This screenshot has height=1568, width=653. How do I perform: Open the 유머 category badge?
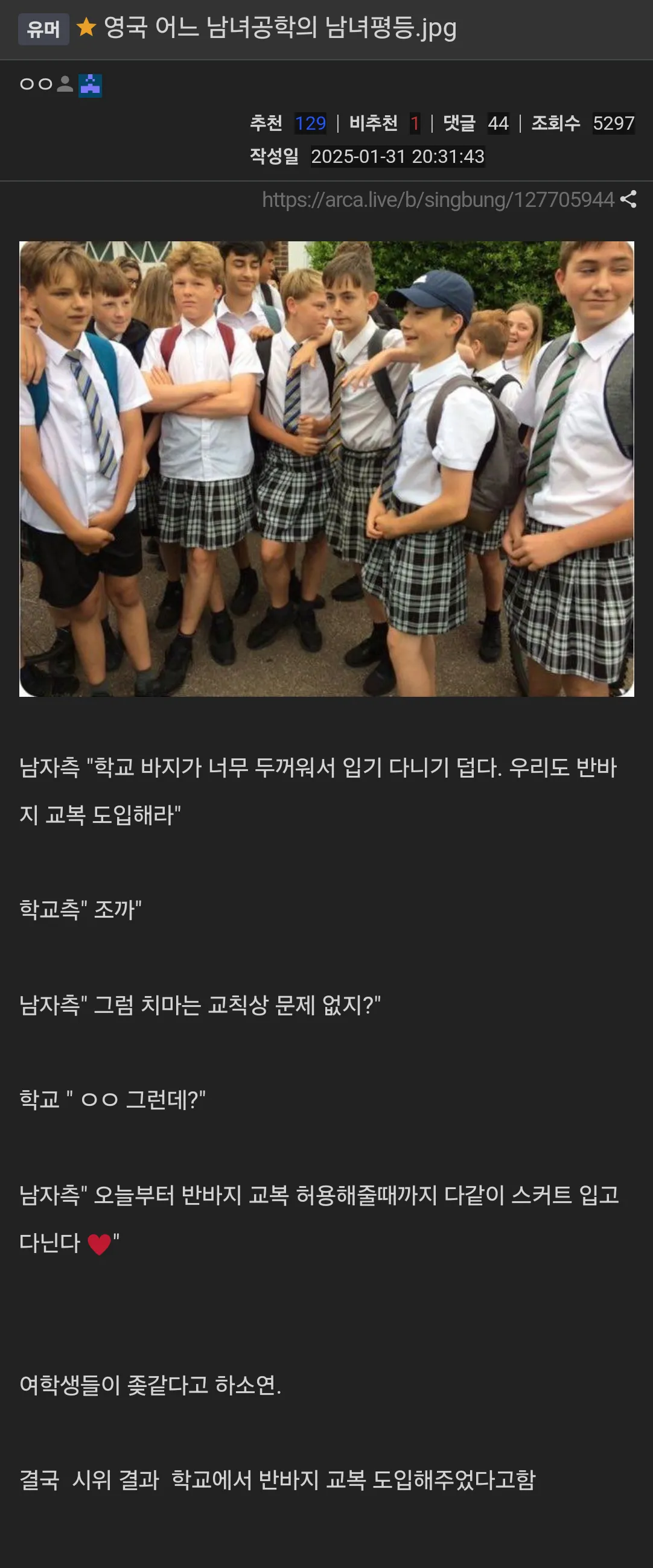click(x=43, y=29)
